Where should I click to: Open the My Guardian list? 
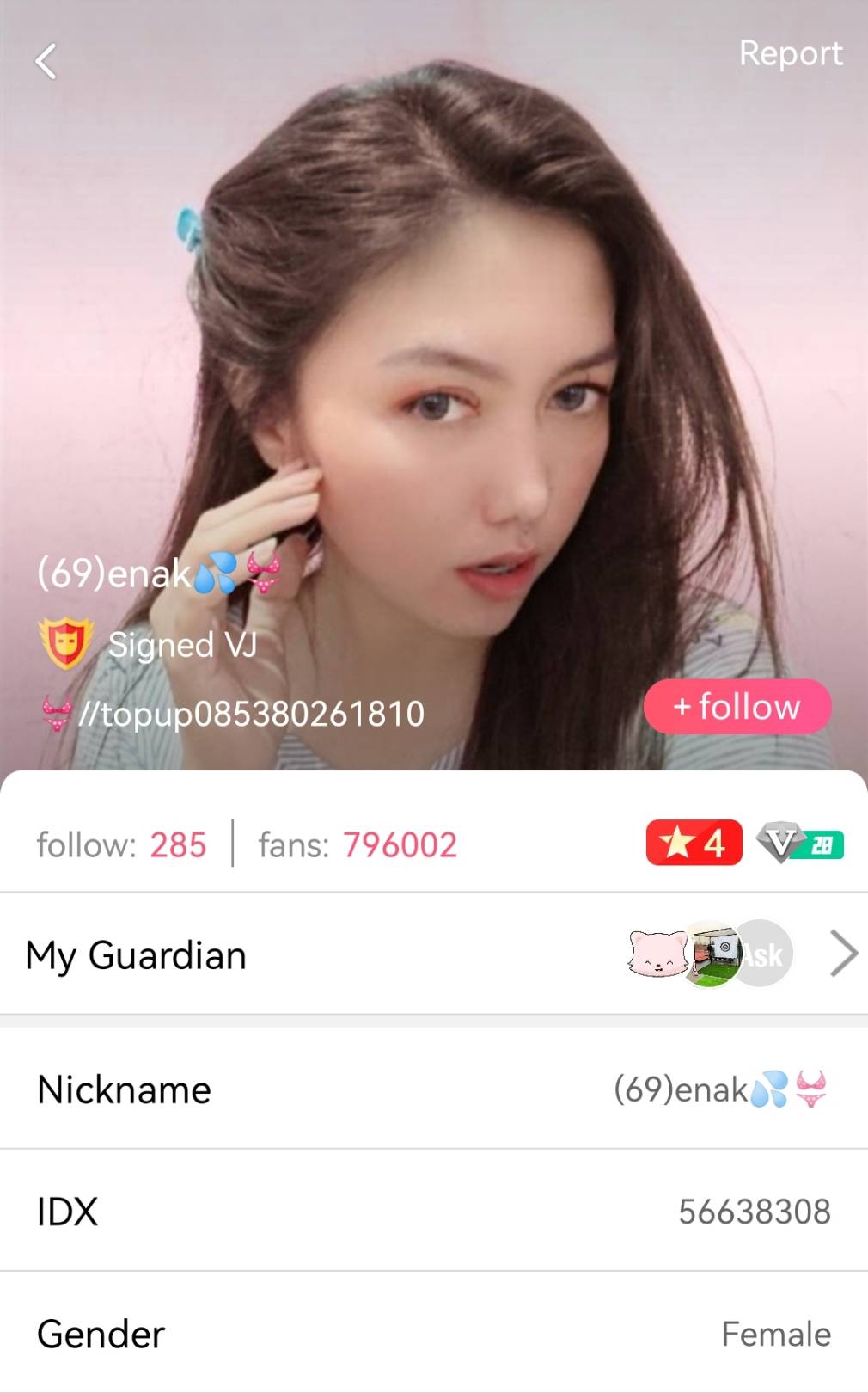click(433, 954)
